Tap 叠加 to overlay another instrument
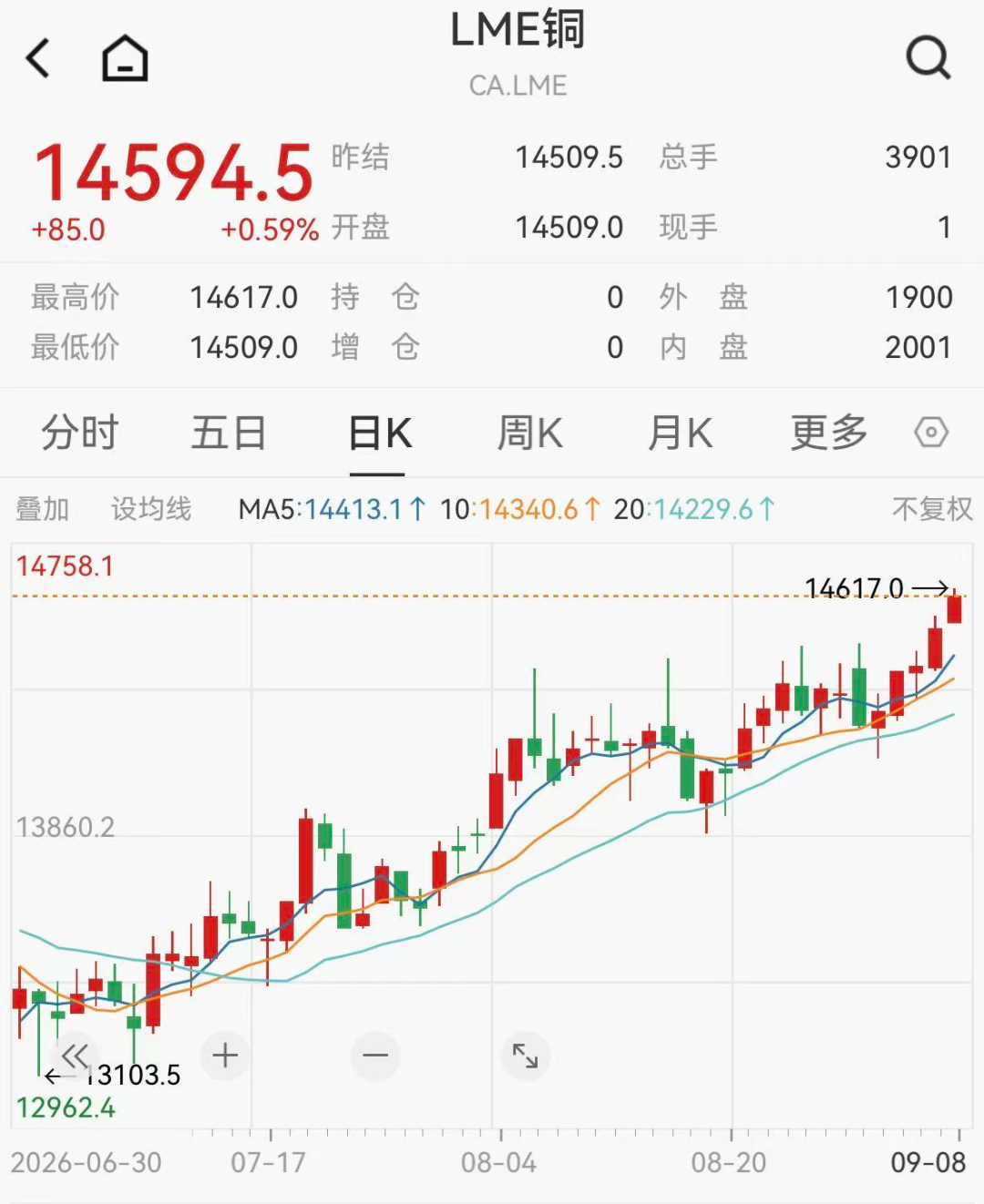984x1204 pixels. tap(43, 508)
